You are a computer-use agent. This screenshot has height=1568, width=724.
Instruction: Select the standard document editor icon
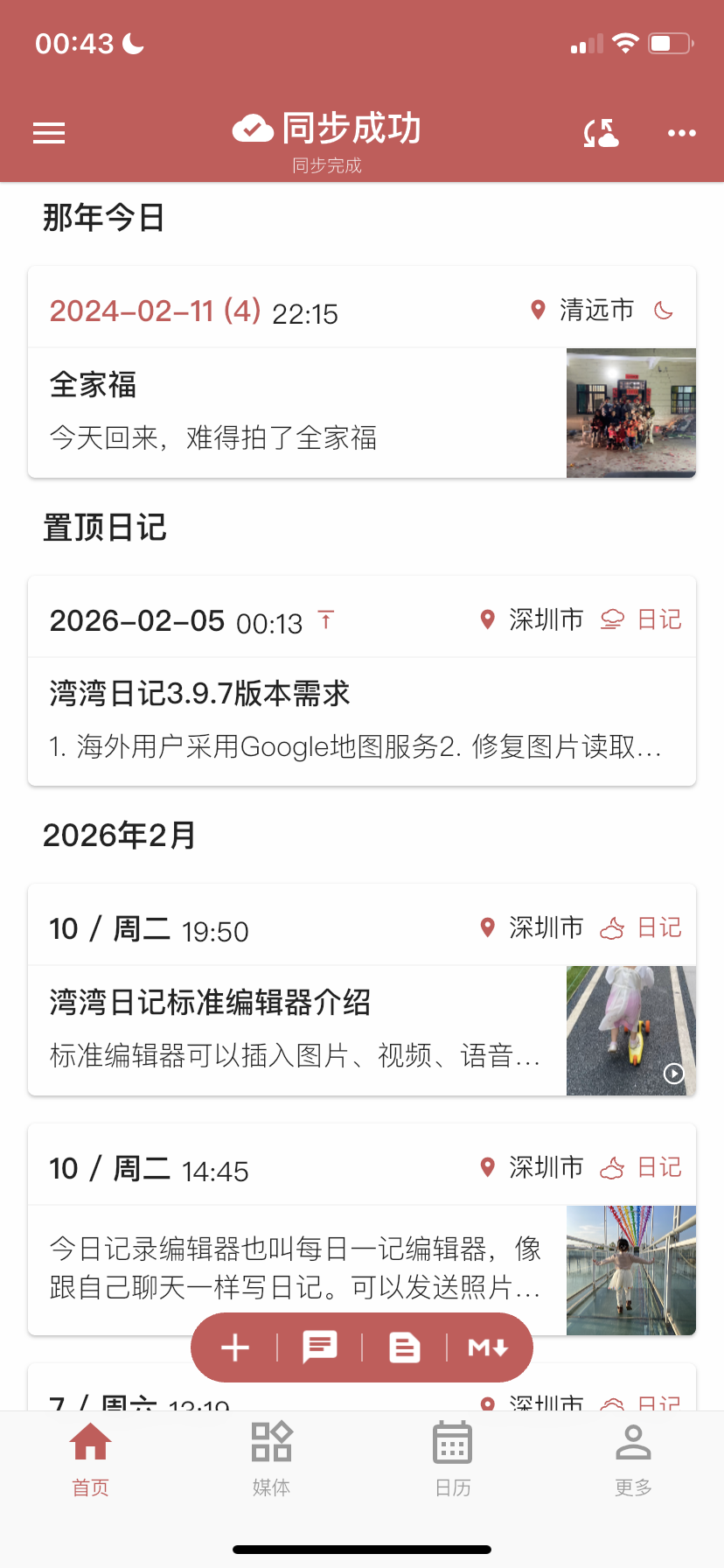click(403, 1347)
